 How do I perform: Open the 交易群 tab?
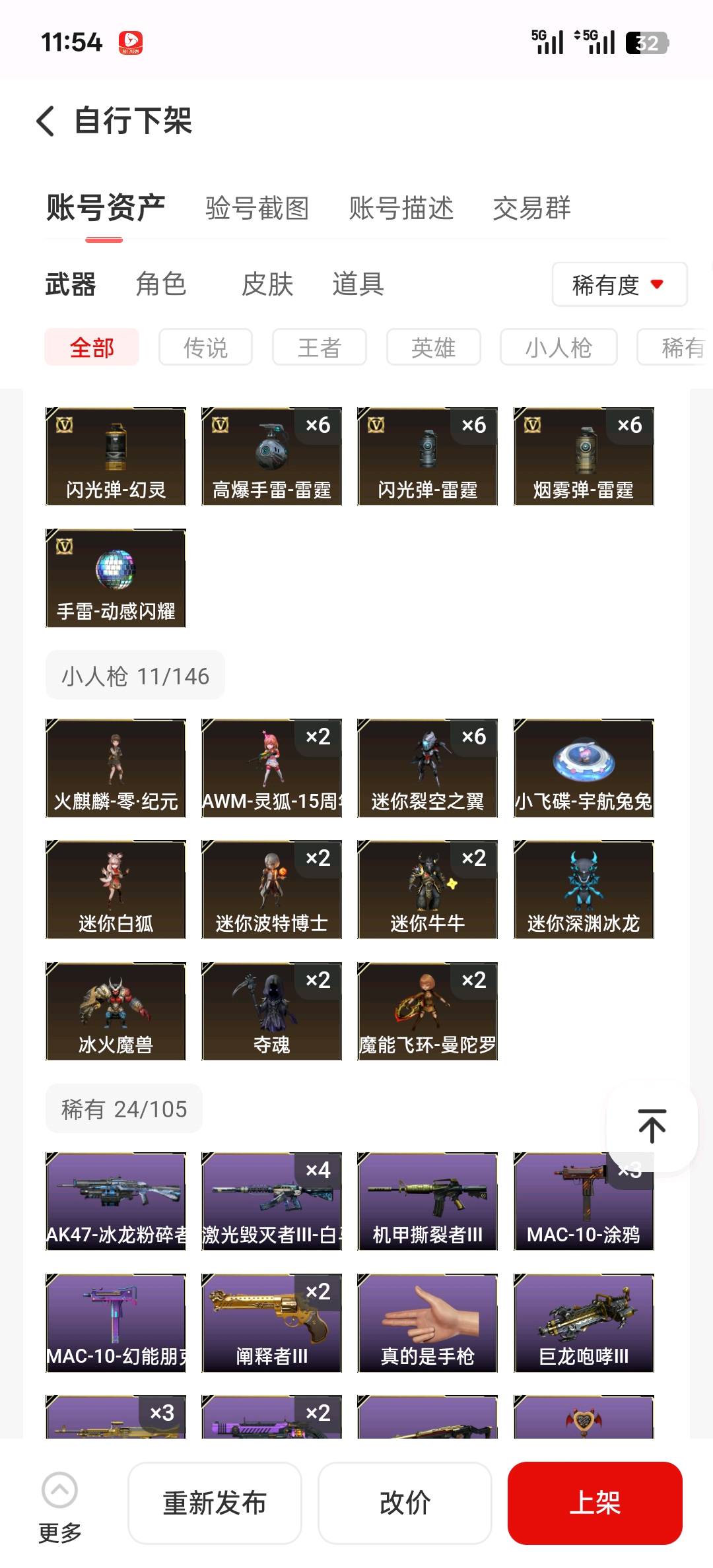click(531, 209)
